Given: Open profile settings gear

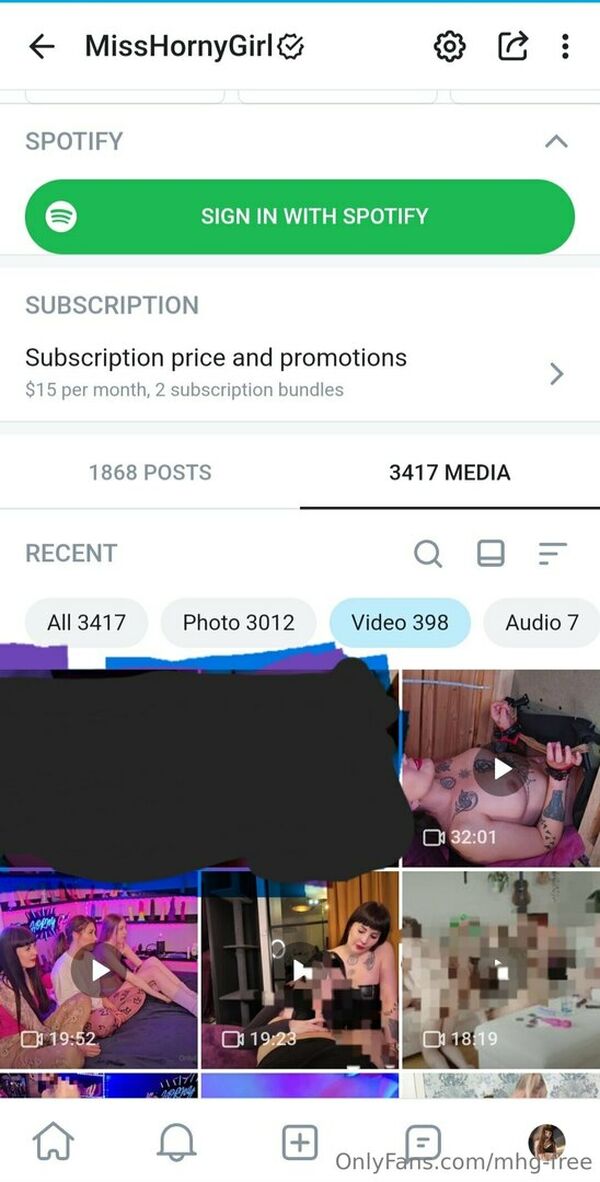Looking at the screenshot, I should tap(449, 46).
